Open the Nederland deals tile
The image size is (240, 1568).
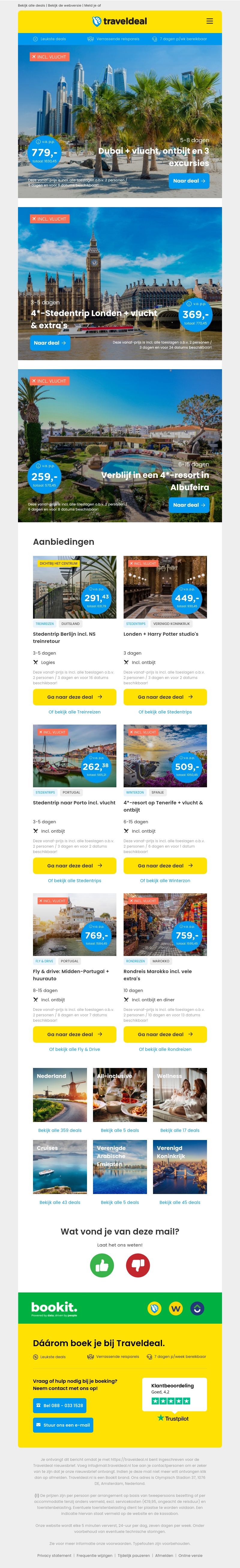(60, 1095)
